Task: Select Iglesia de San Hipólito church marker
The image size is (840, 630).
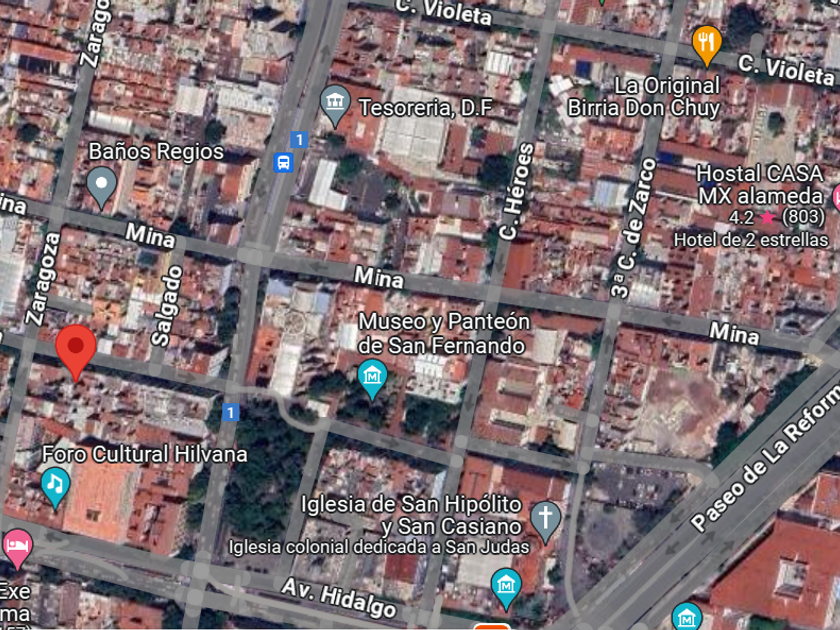Action: pyautogui.click(x=545, y=522)
